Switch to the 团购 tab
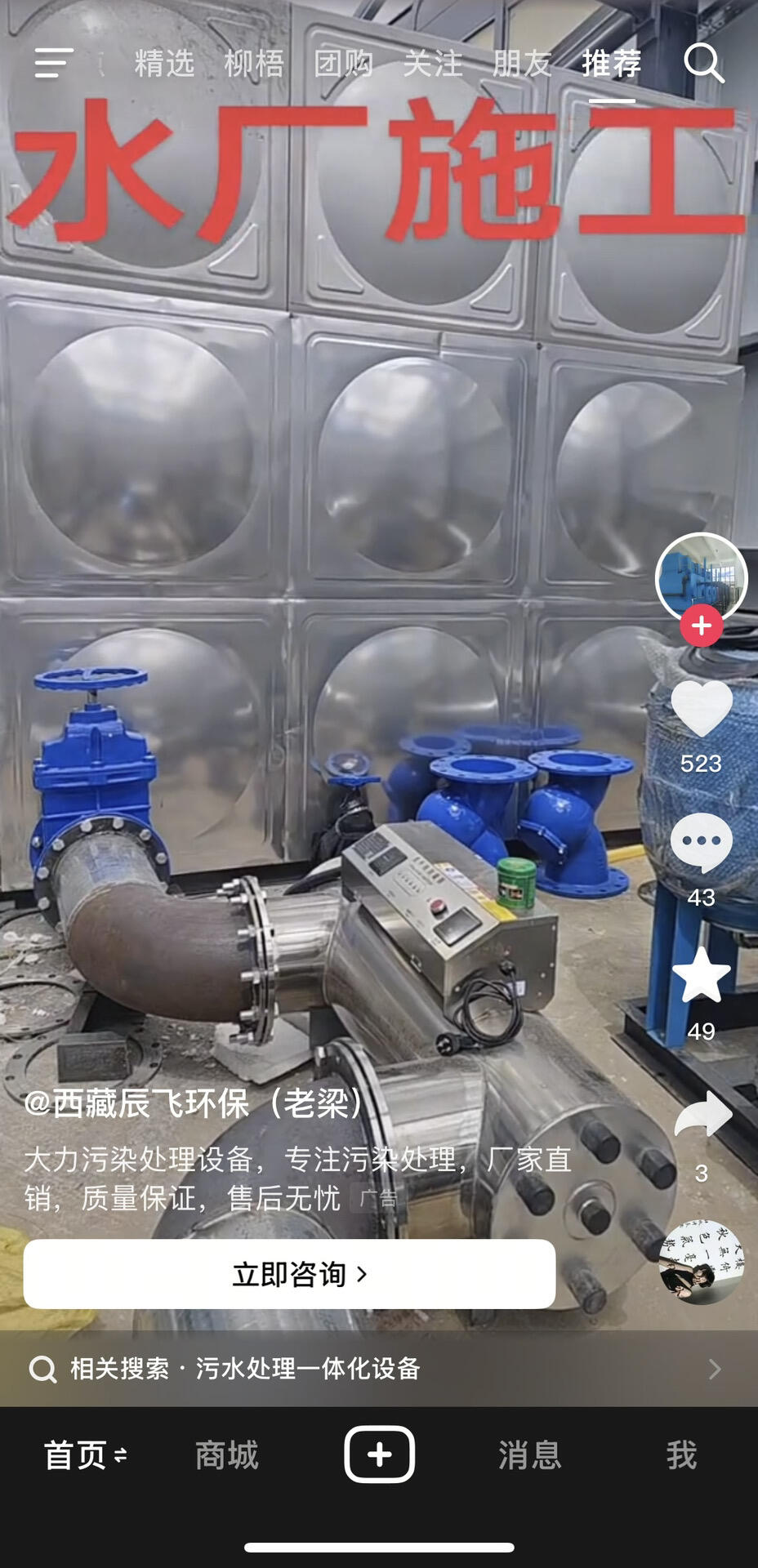 343,63
